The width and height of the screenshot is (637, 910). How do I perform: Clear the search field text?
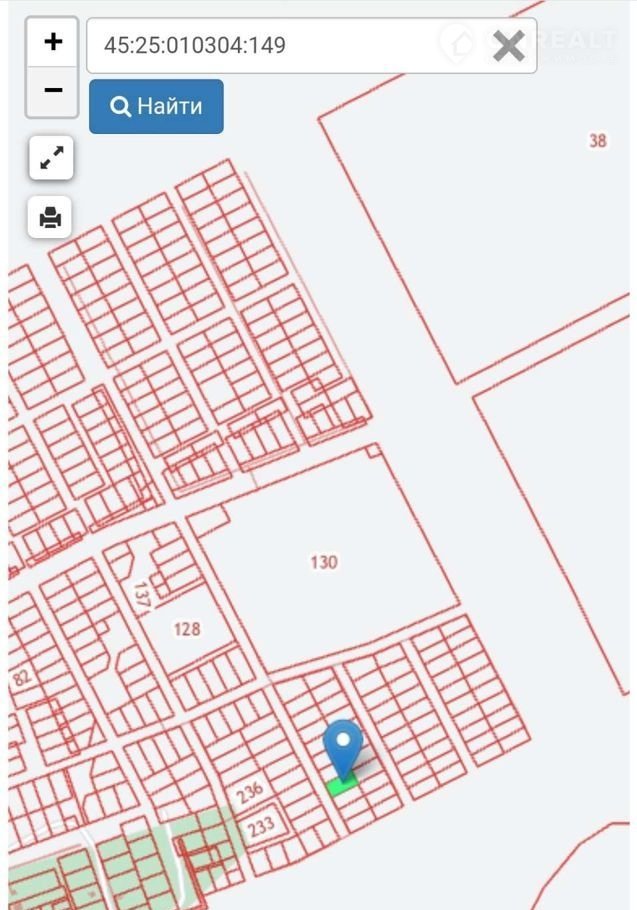pyautogui.click(x=509, y=45)
